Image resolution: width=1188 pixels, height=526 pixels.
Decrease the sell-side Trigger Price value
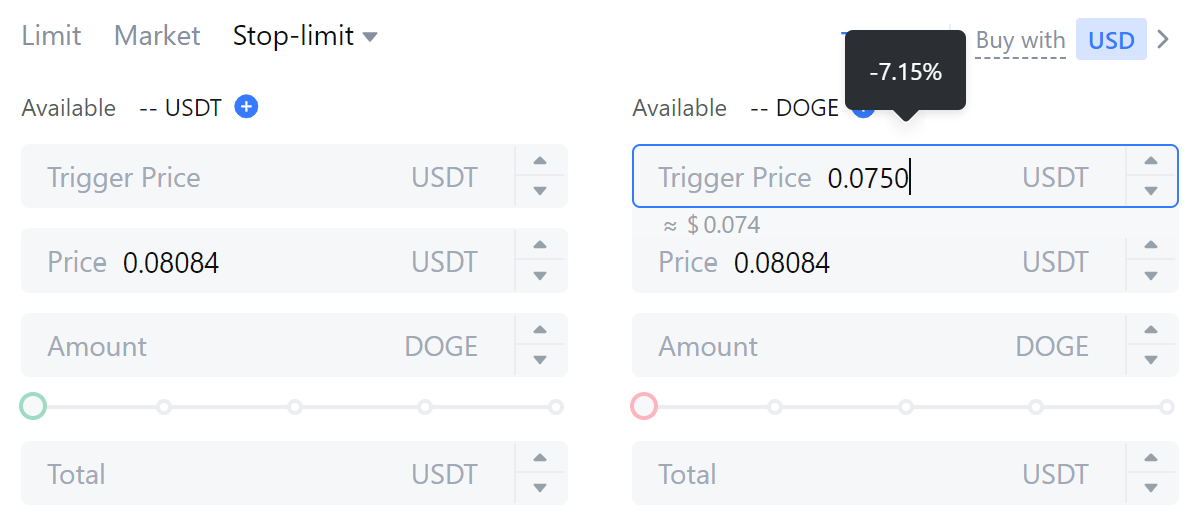(1151, 191)
